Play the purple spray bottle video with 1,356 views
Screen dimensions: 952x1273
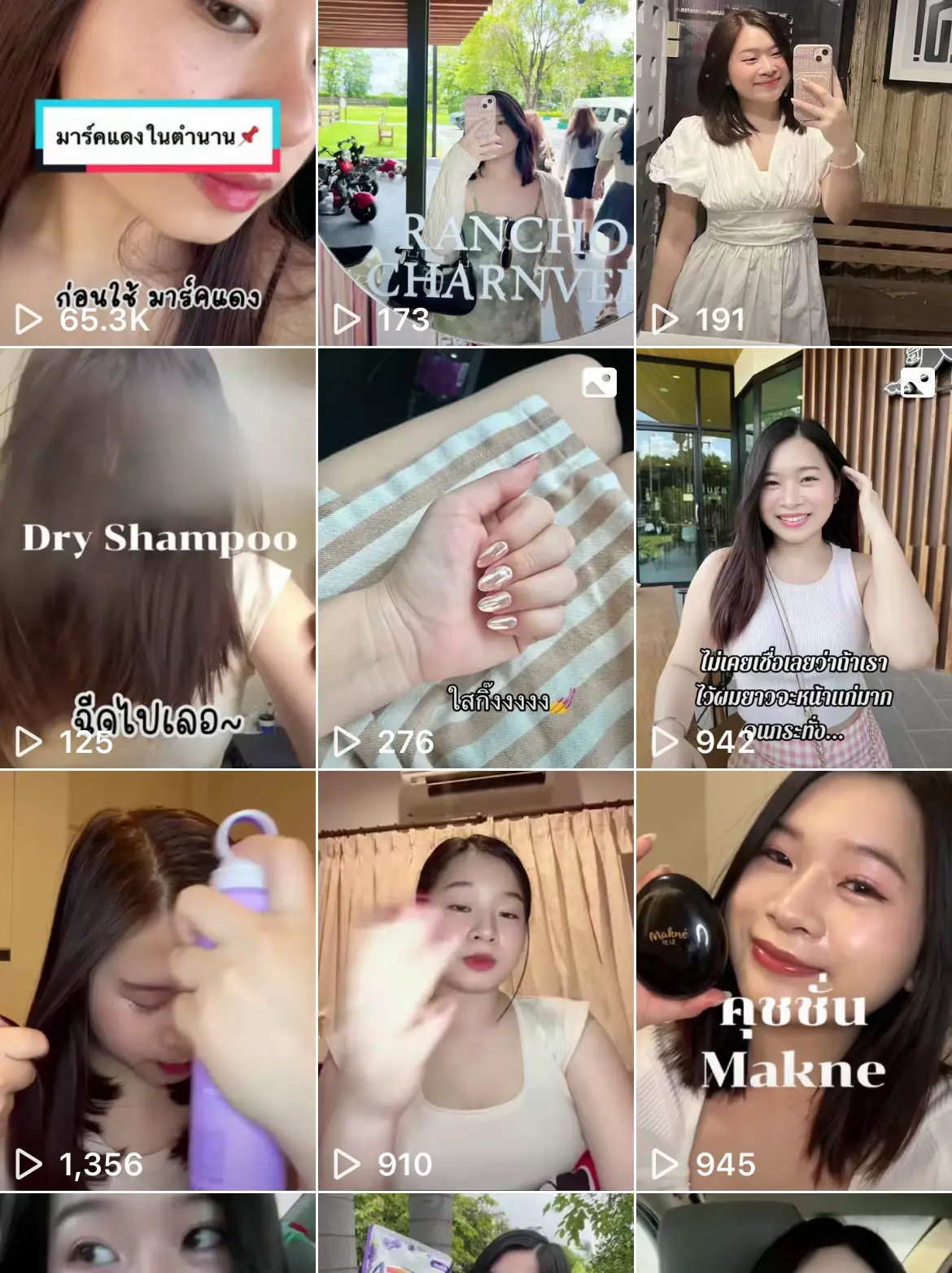[x=157, y=980]
